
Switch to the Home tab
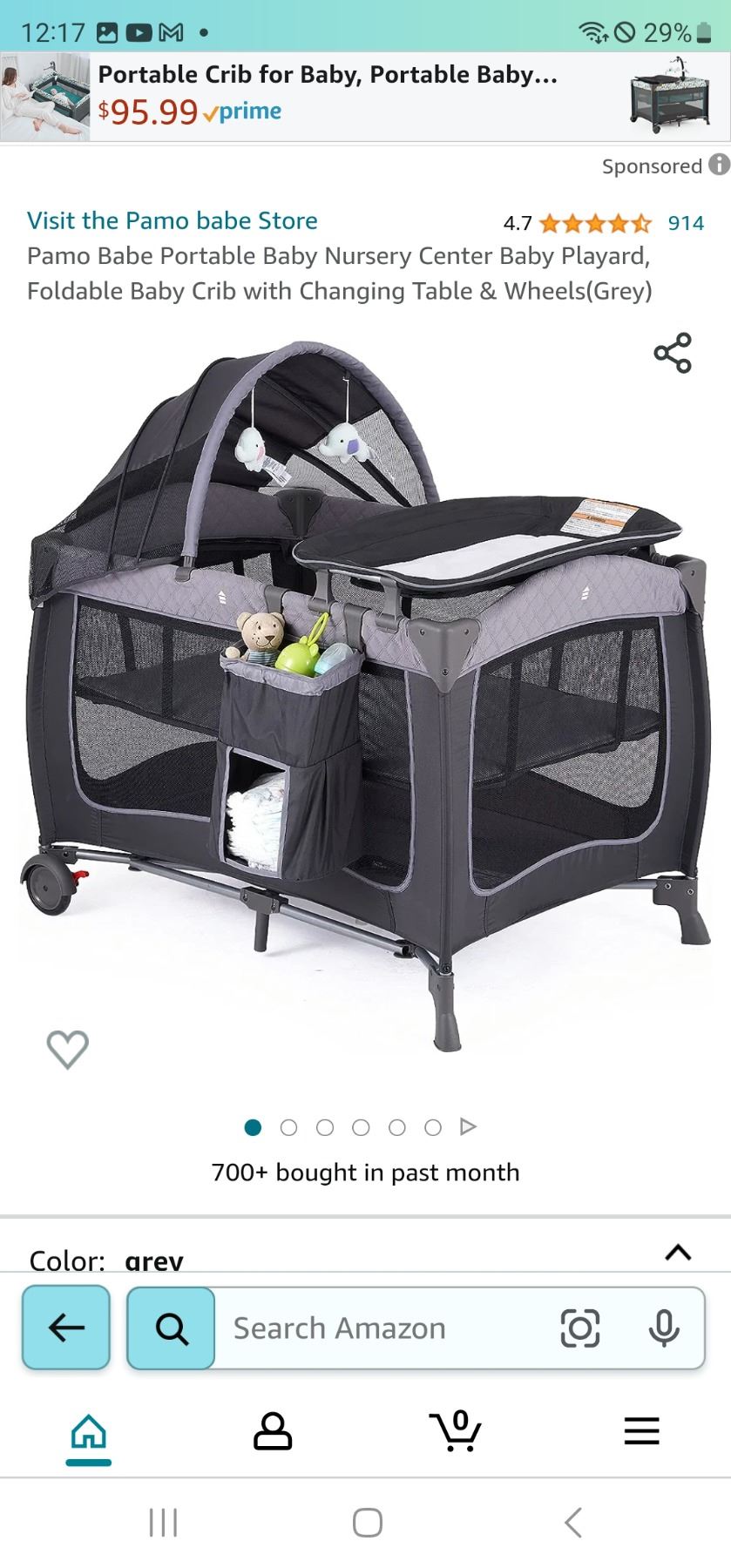[89, 1432]
